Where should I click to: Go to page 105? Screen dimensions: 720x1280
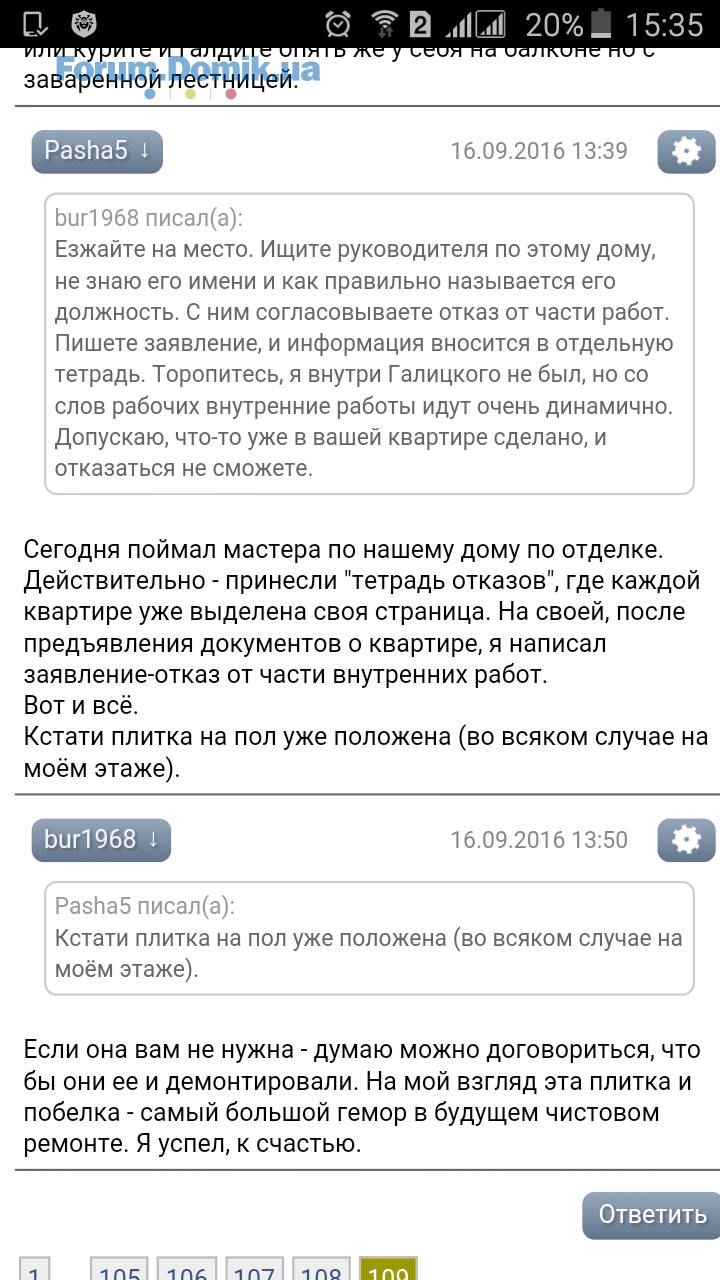[120, 1271]
